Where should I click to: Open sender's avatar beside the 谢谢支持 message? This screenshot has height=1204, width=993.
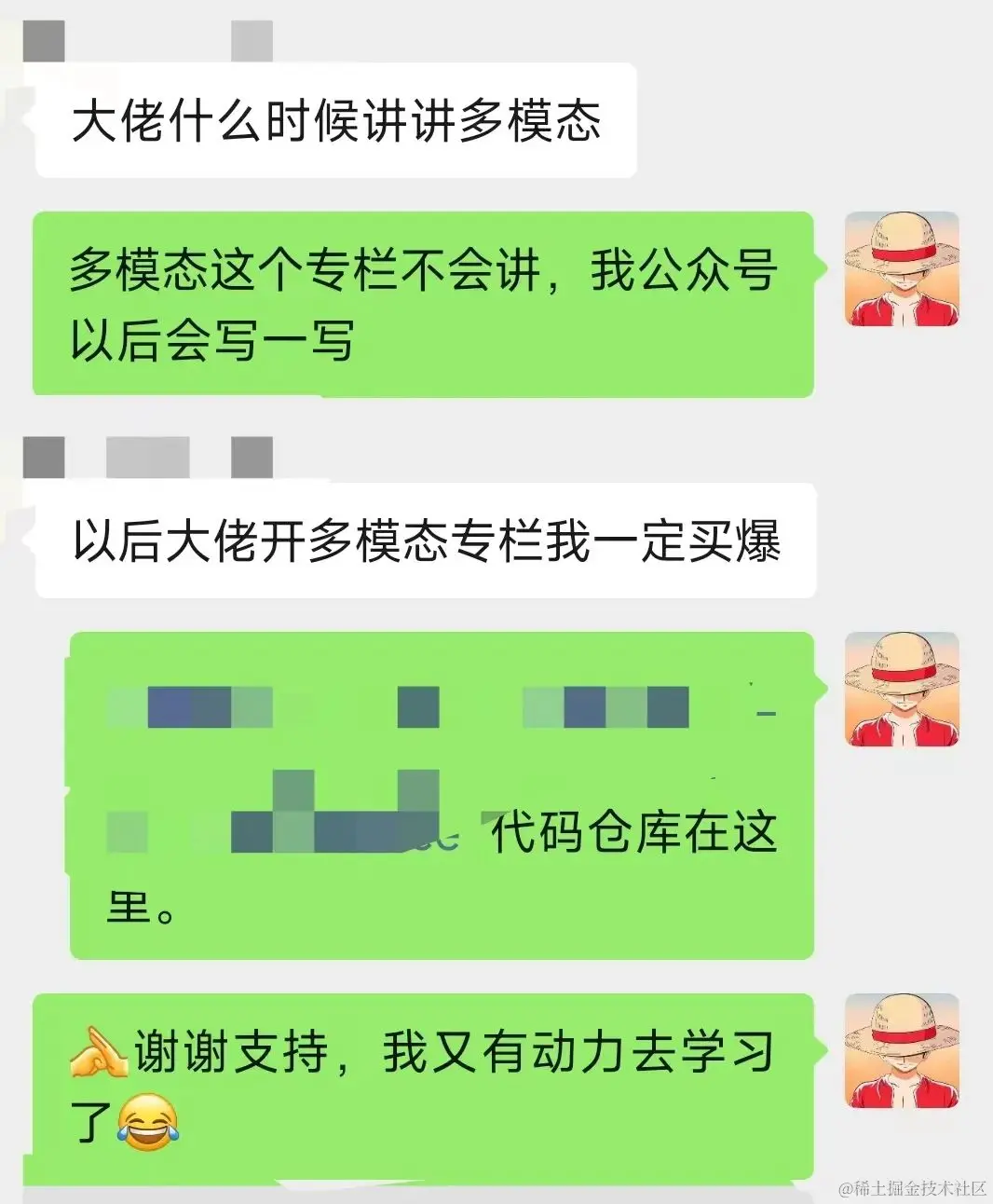[x=901, y=1050]
